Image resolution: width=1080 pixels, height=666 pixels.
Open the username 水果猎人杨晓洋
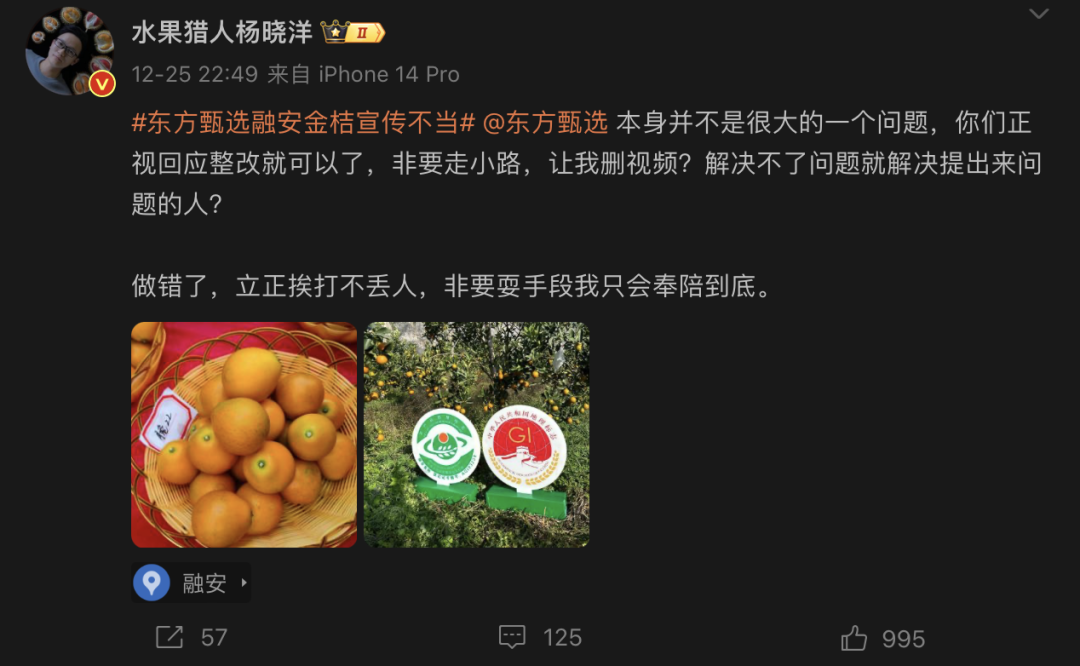pos(222,32)
